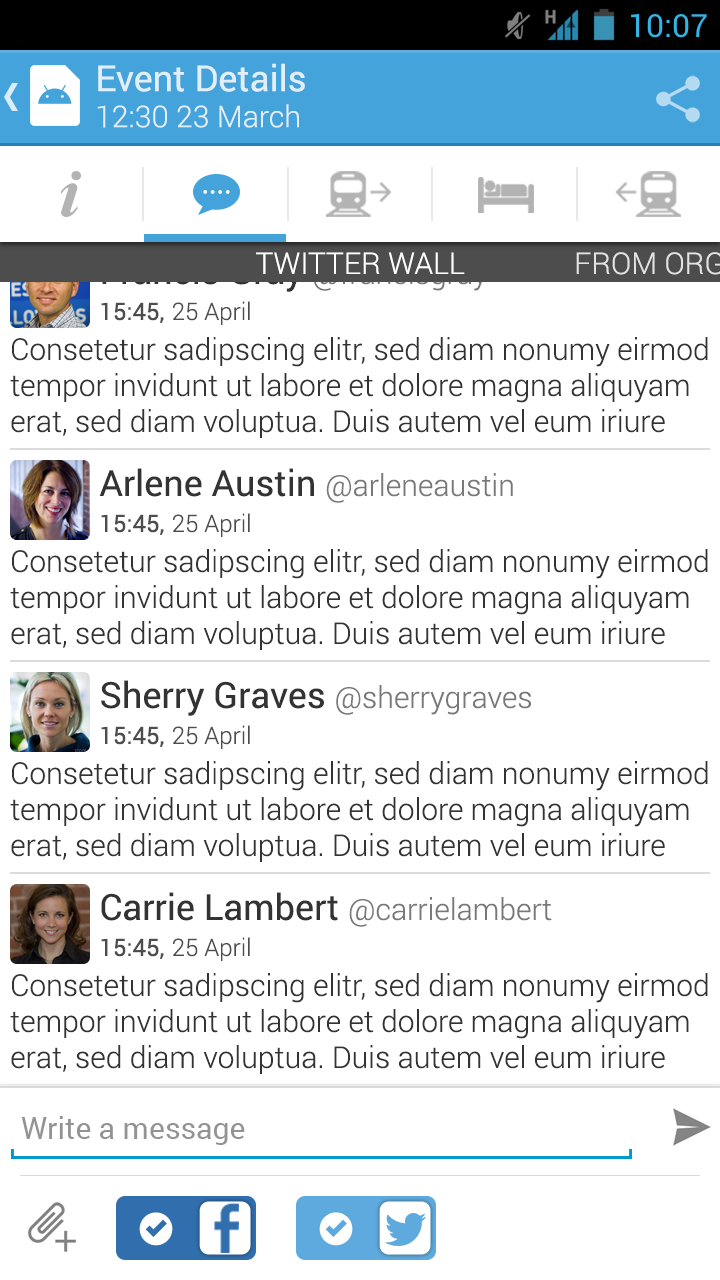The height and width of the screenshot is (1280, 720).
Task: Select the chat bubble tab
Action: coord(216,194)
